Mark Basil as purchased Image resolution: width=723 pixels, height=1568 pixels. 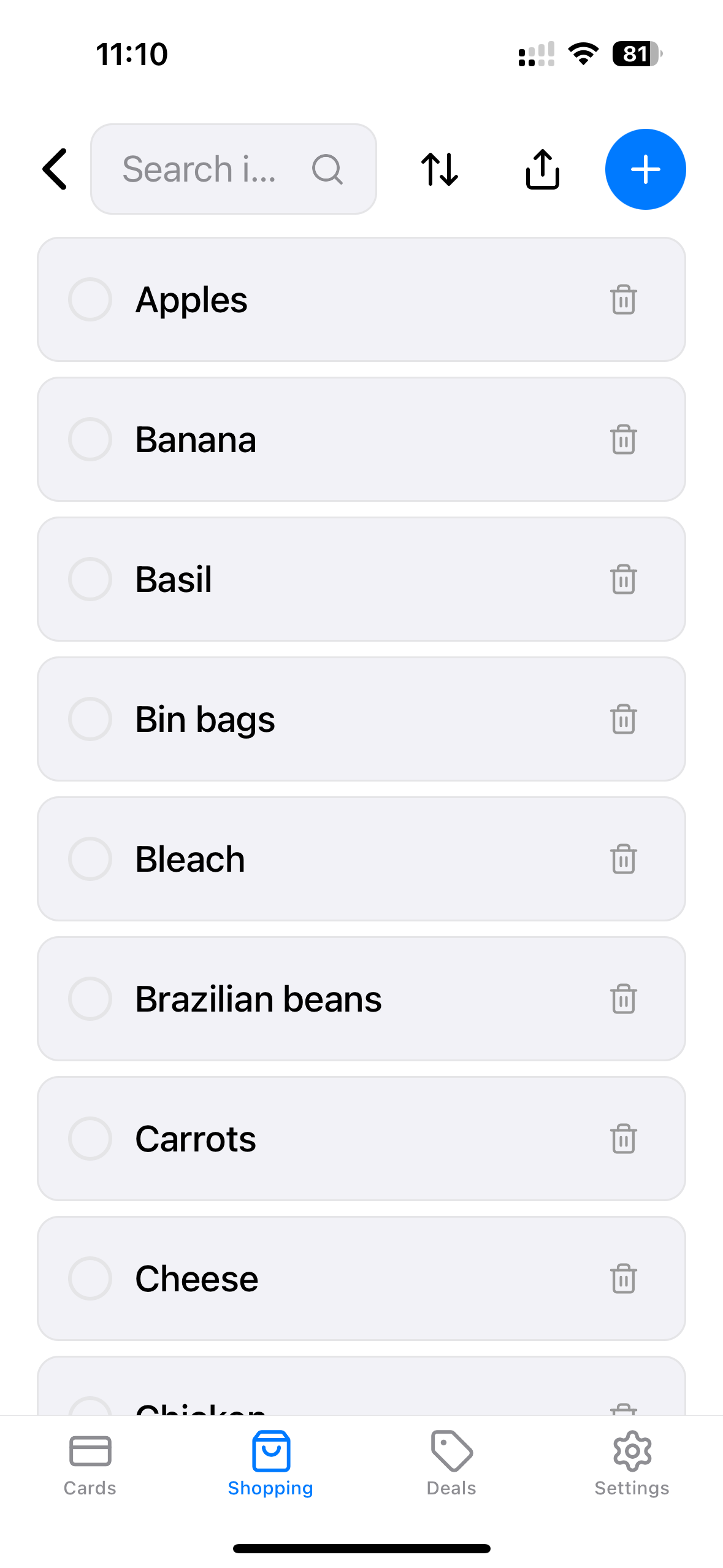point(90,579)
